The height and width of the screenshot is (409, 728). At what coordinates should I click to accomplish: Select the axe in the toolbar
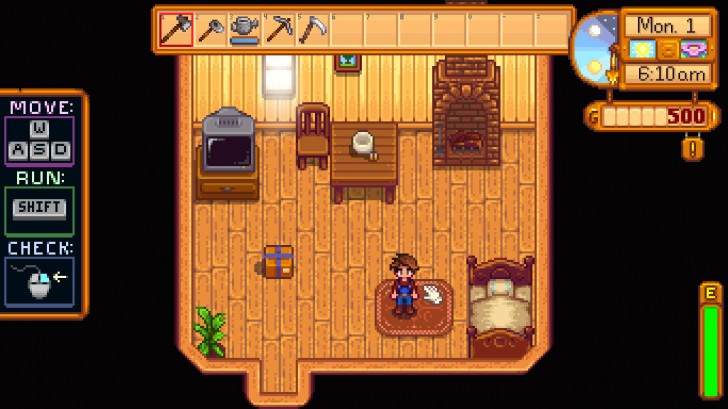click(176, 30)
